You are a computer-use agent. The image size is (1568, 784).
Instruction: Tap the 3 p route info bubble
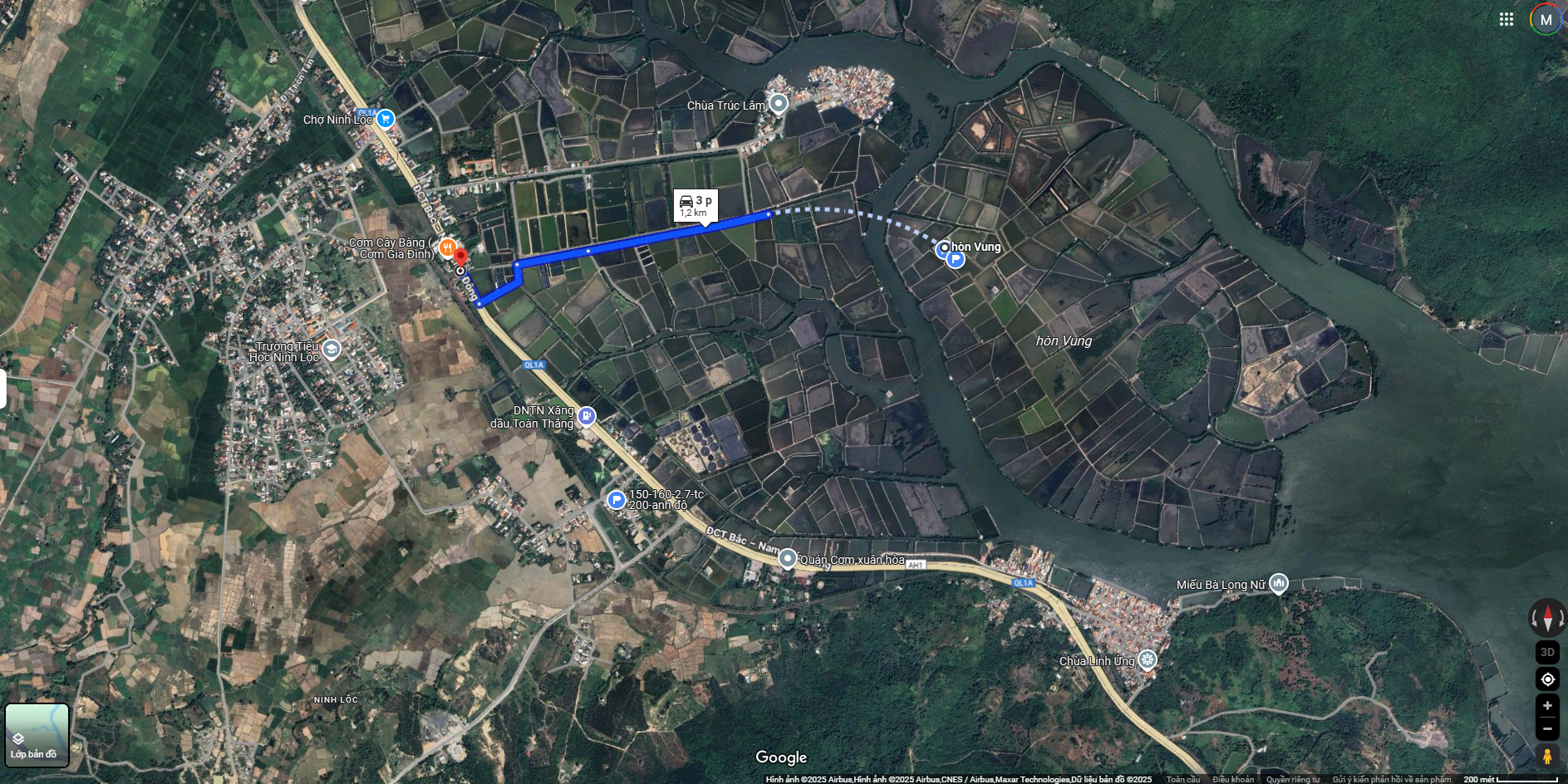(x=696, y=205)
